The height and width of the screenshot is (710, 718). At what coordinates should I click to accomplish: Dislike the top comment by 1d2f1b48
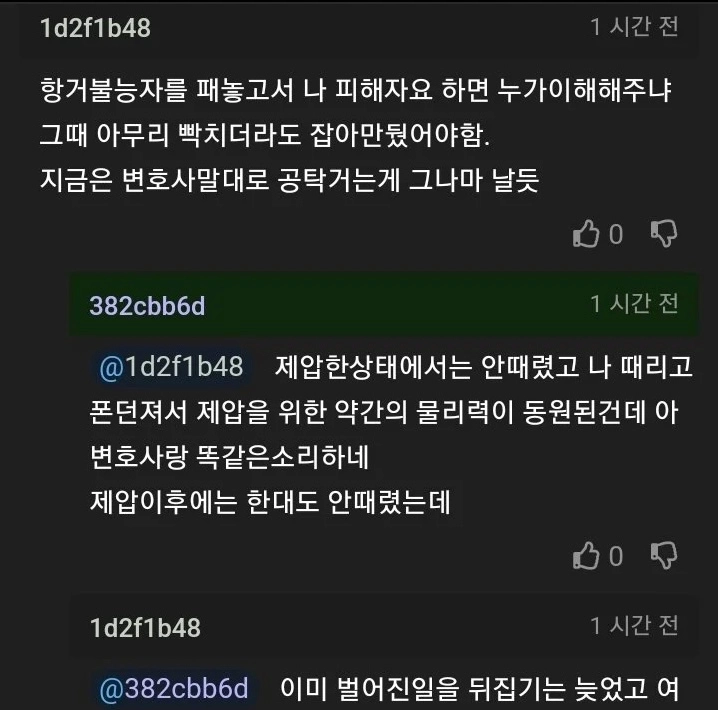664,234
